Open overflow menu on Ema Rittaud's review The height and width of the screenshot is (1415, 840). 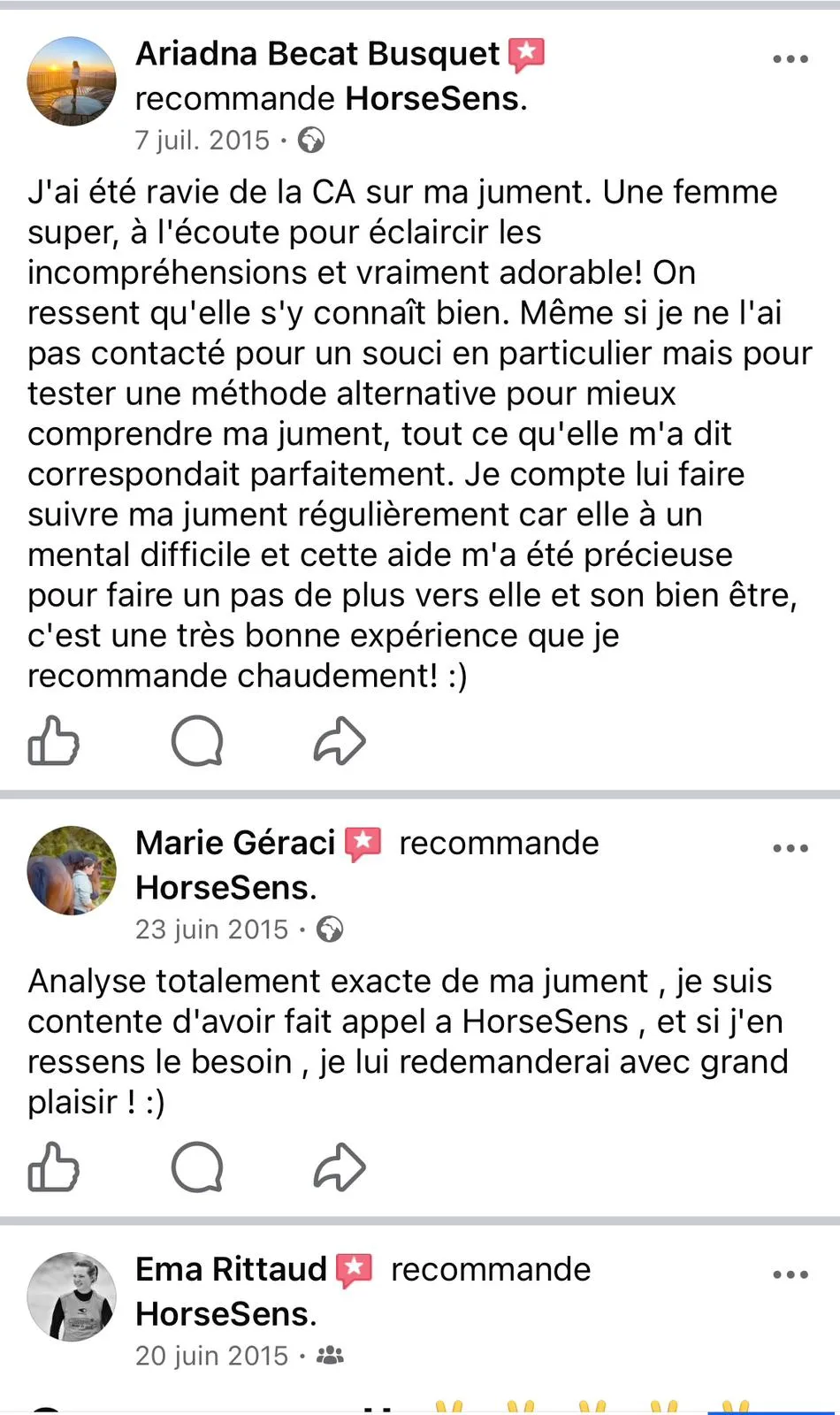point(790,1274)
